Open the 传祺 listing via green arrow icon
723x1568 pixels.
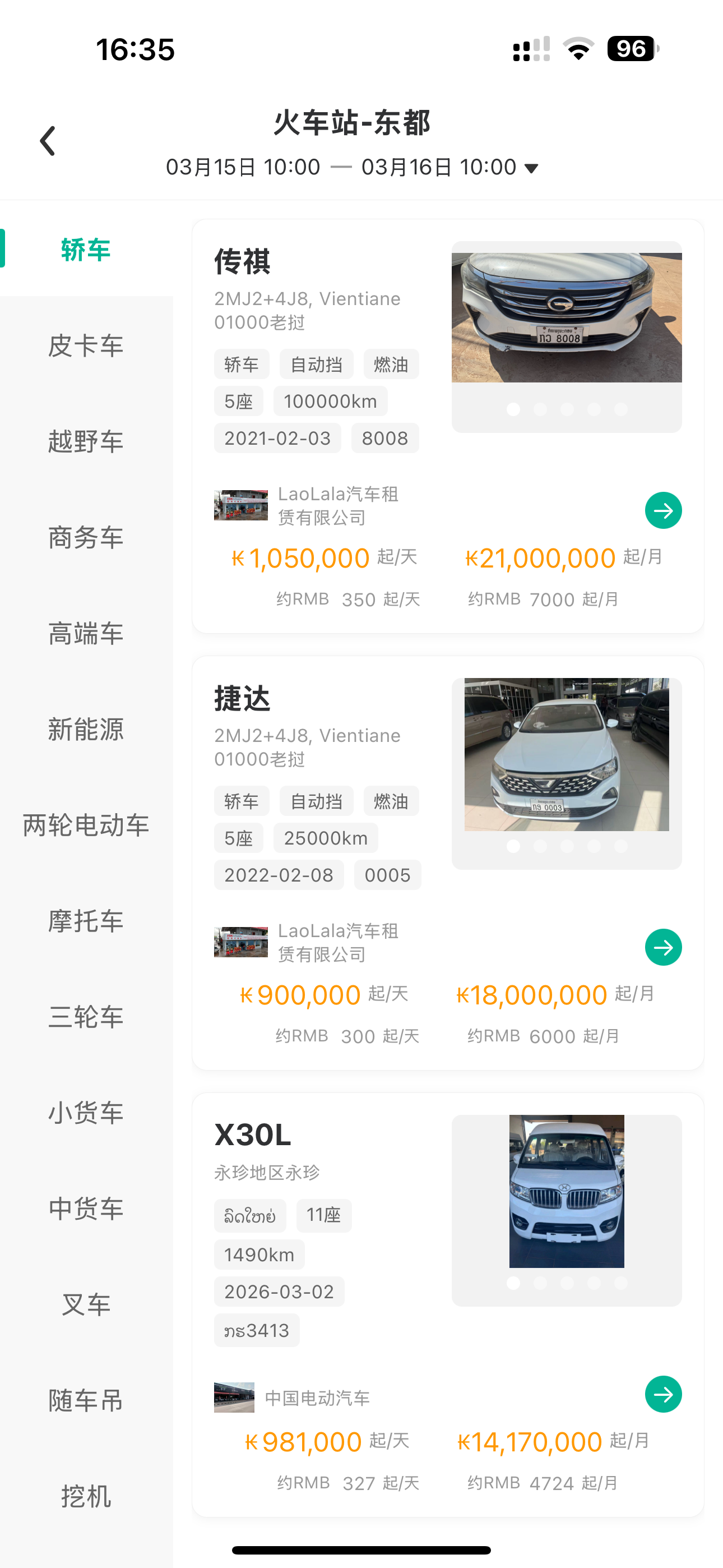point(662,510)
